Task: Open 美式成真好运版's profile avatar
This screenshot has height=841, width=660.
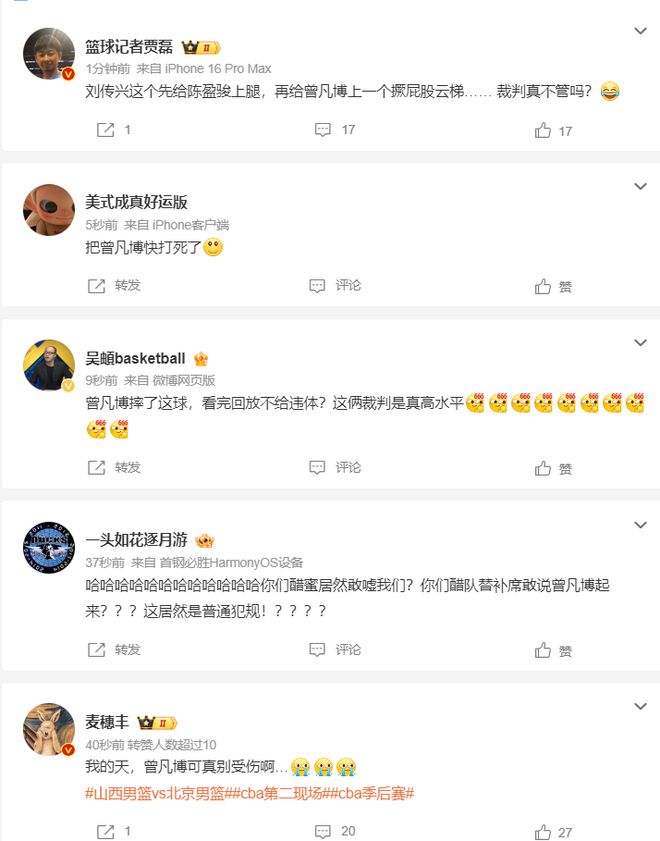Action: (48, 210)
